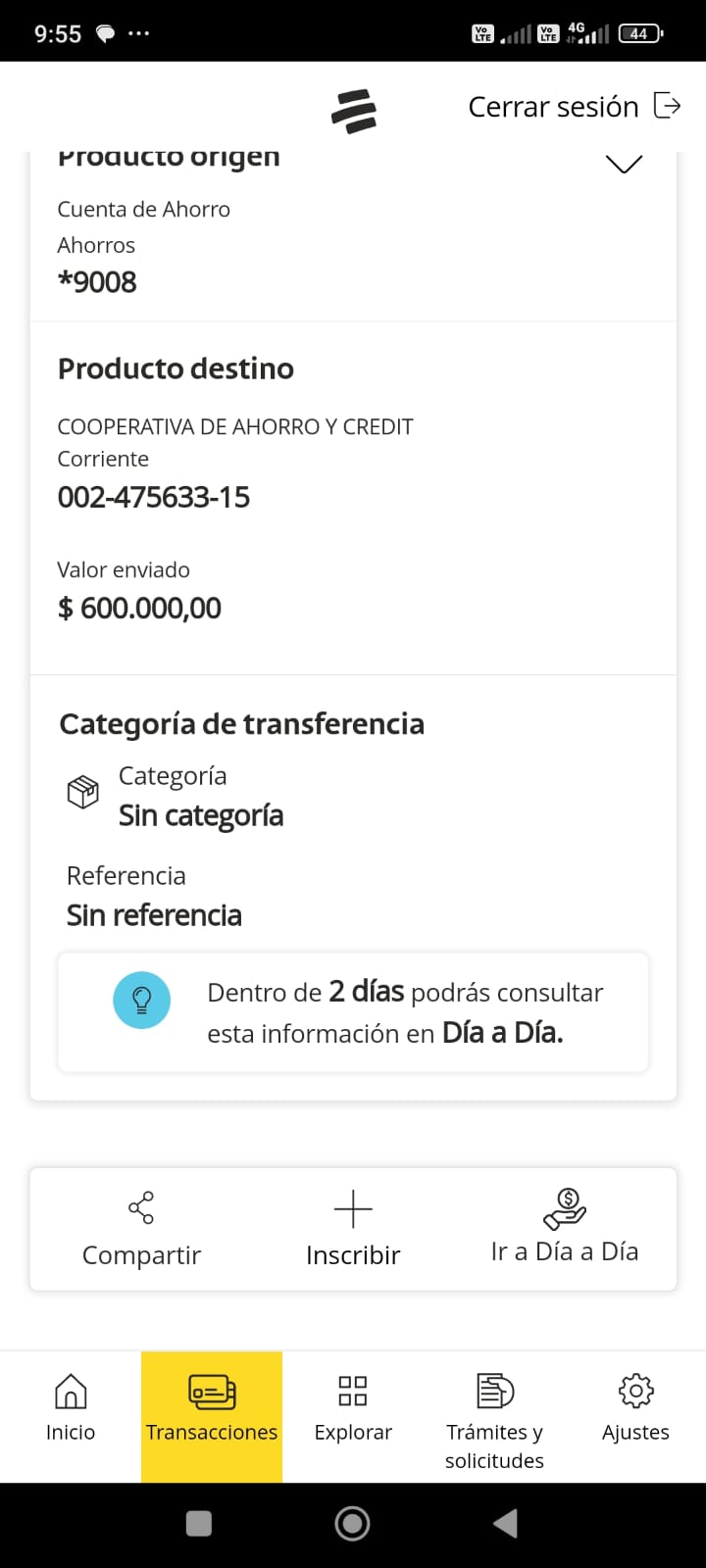706x1568 pixels.
Task: Tap Inscribir to register the destination account
Action: click(x=353, y=1229)
